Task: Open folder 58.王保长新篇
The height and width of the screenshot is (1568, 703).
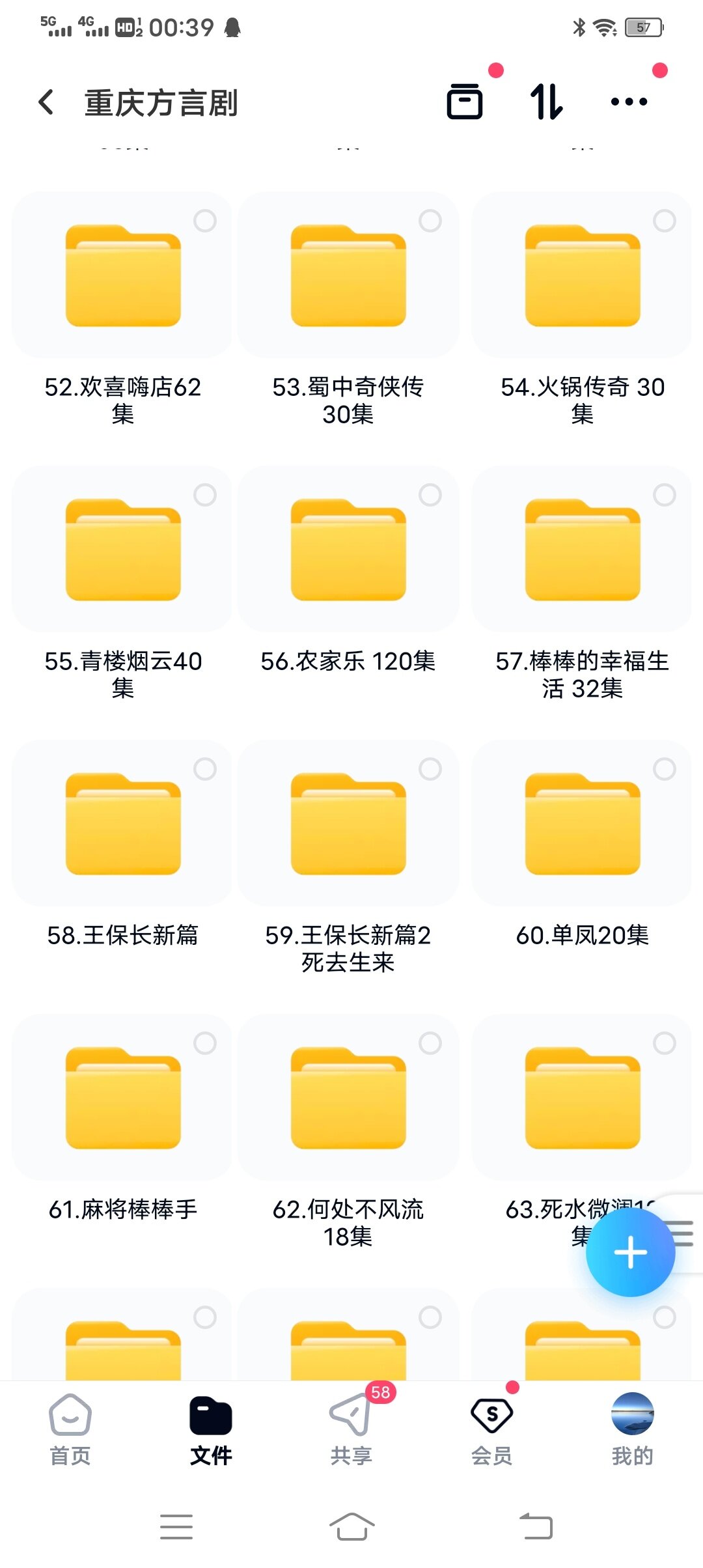Action: tap(122, 824)
